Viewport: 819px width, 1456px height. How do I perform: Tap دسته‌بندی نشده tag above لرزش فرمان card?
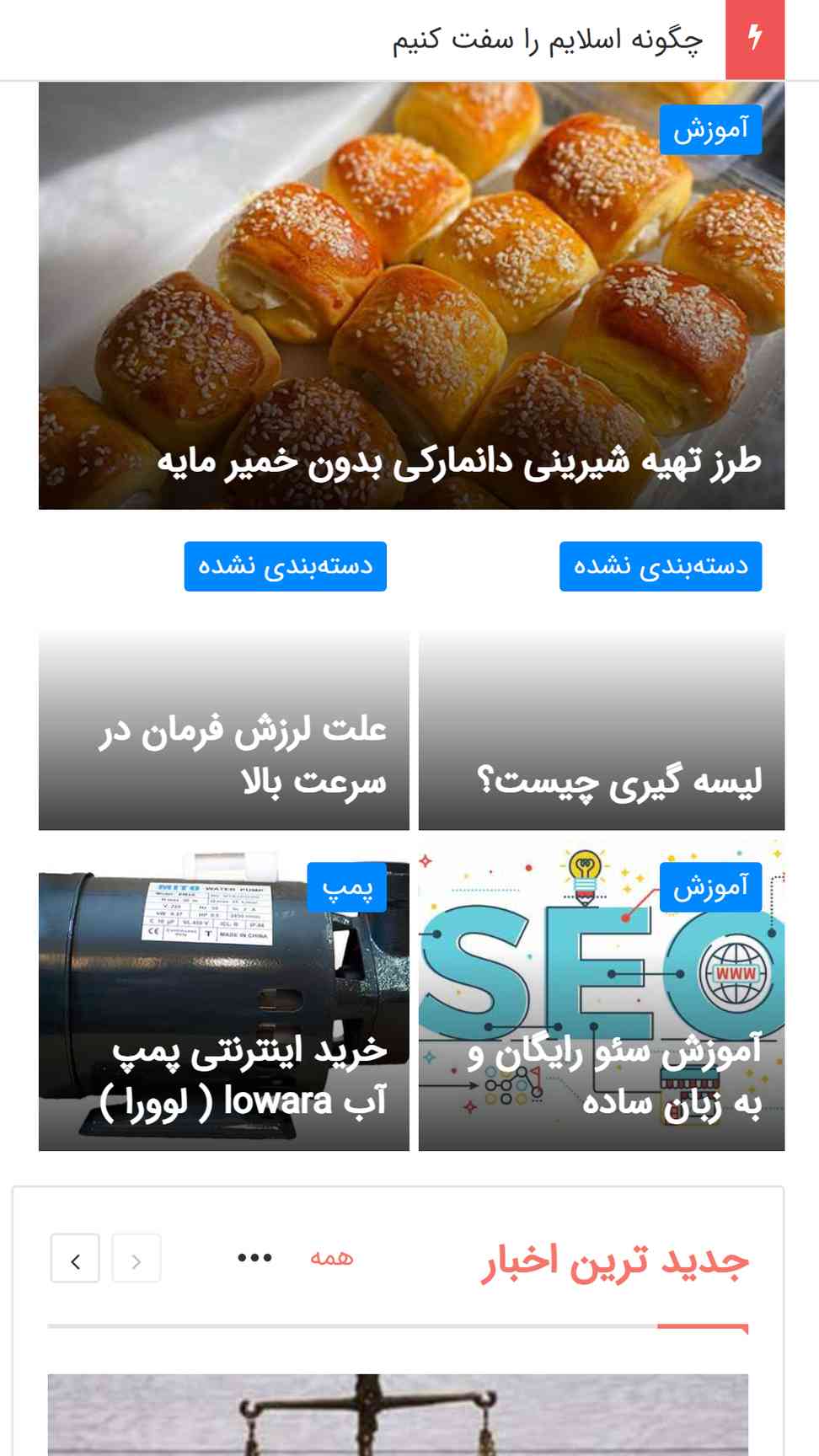point(286,566)
